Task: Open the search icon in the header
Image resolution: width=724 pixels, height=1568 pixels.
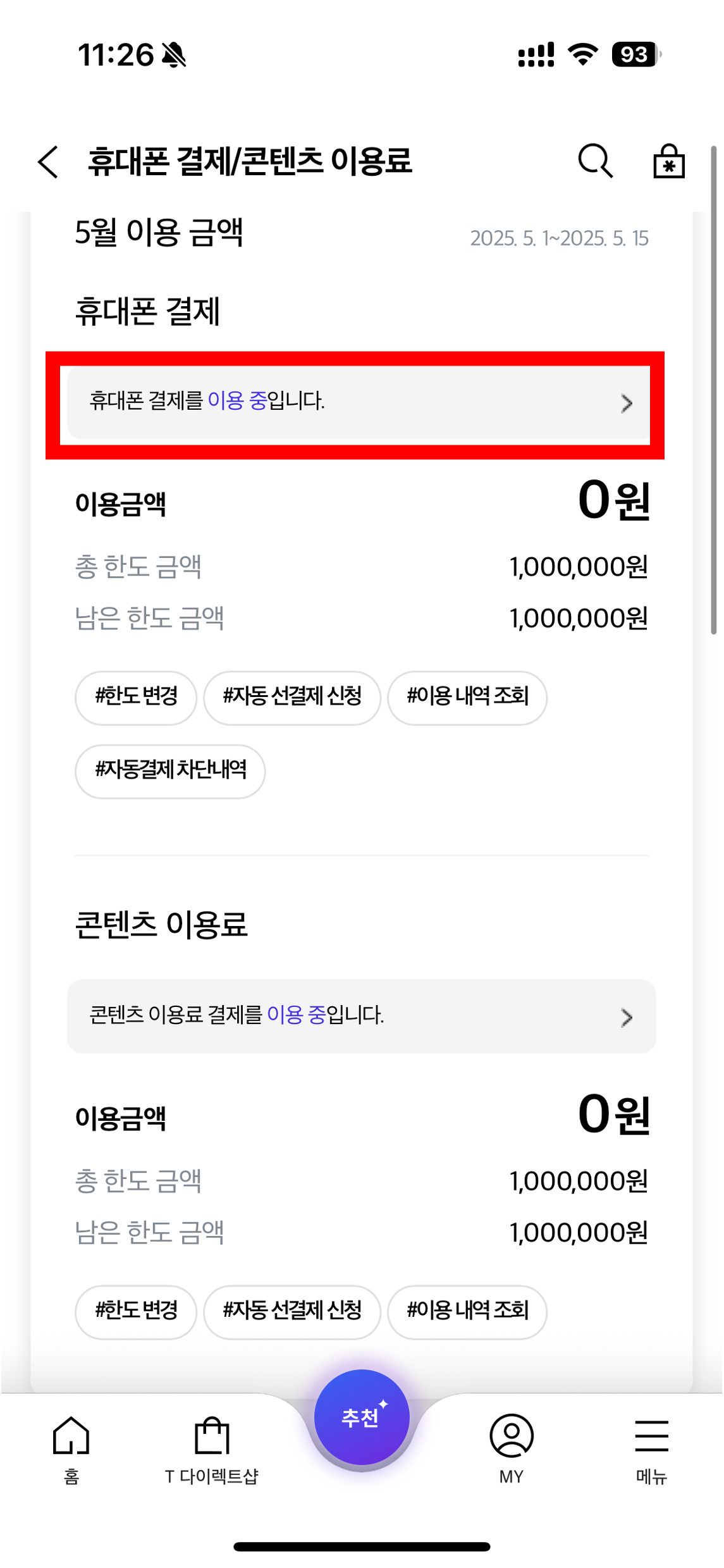Action: tap(595, 161)
